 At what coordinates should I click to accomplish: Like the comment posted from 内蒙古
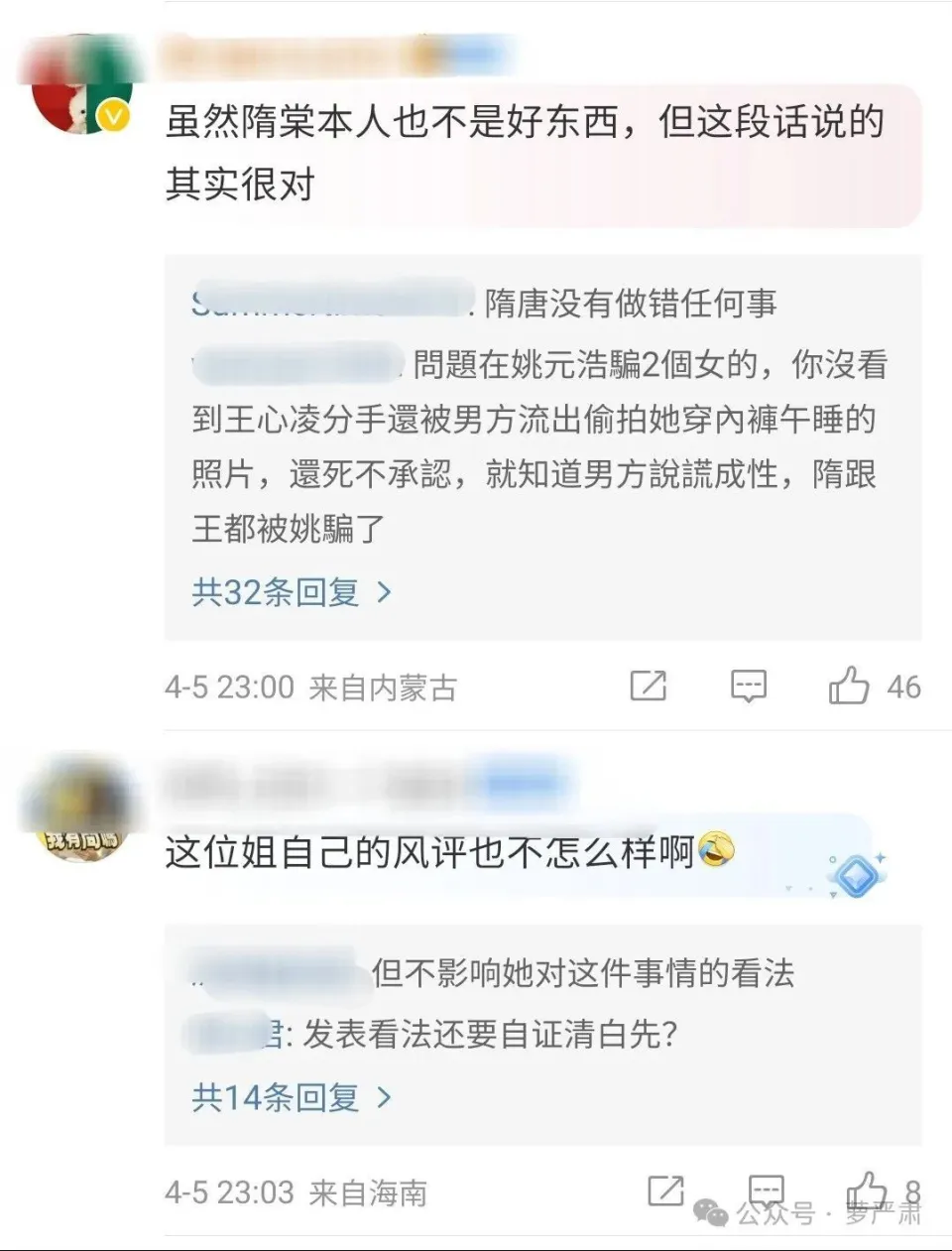pos(849,686)
